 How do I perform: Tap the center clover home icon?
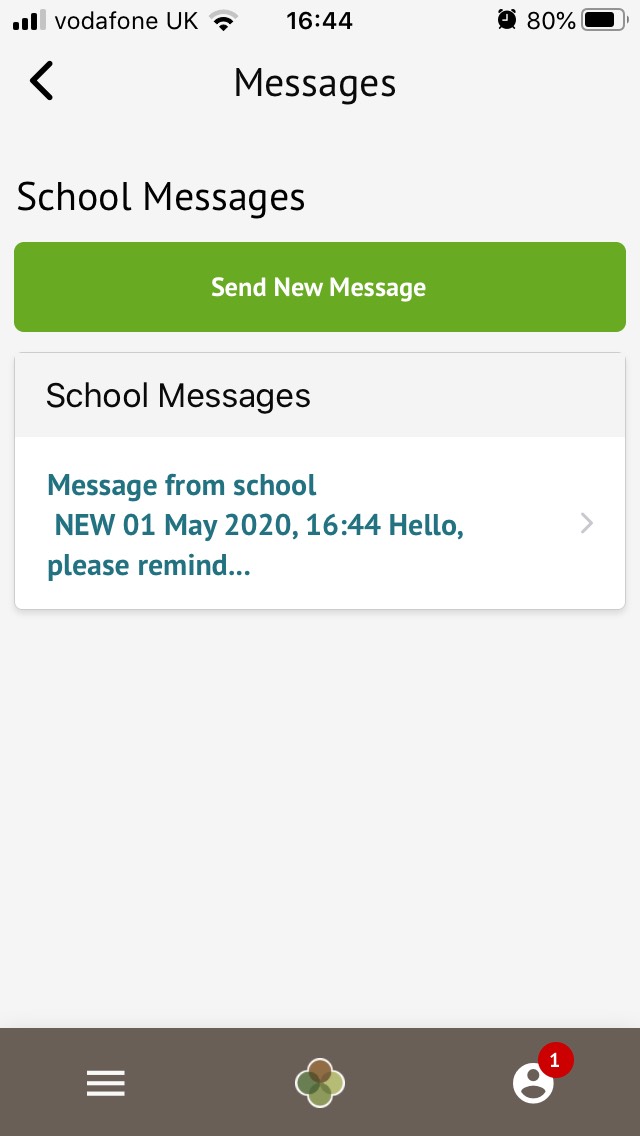coord(320,1083)
